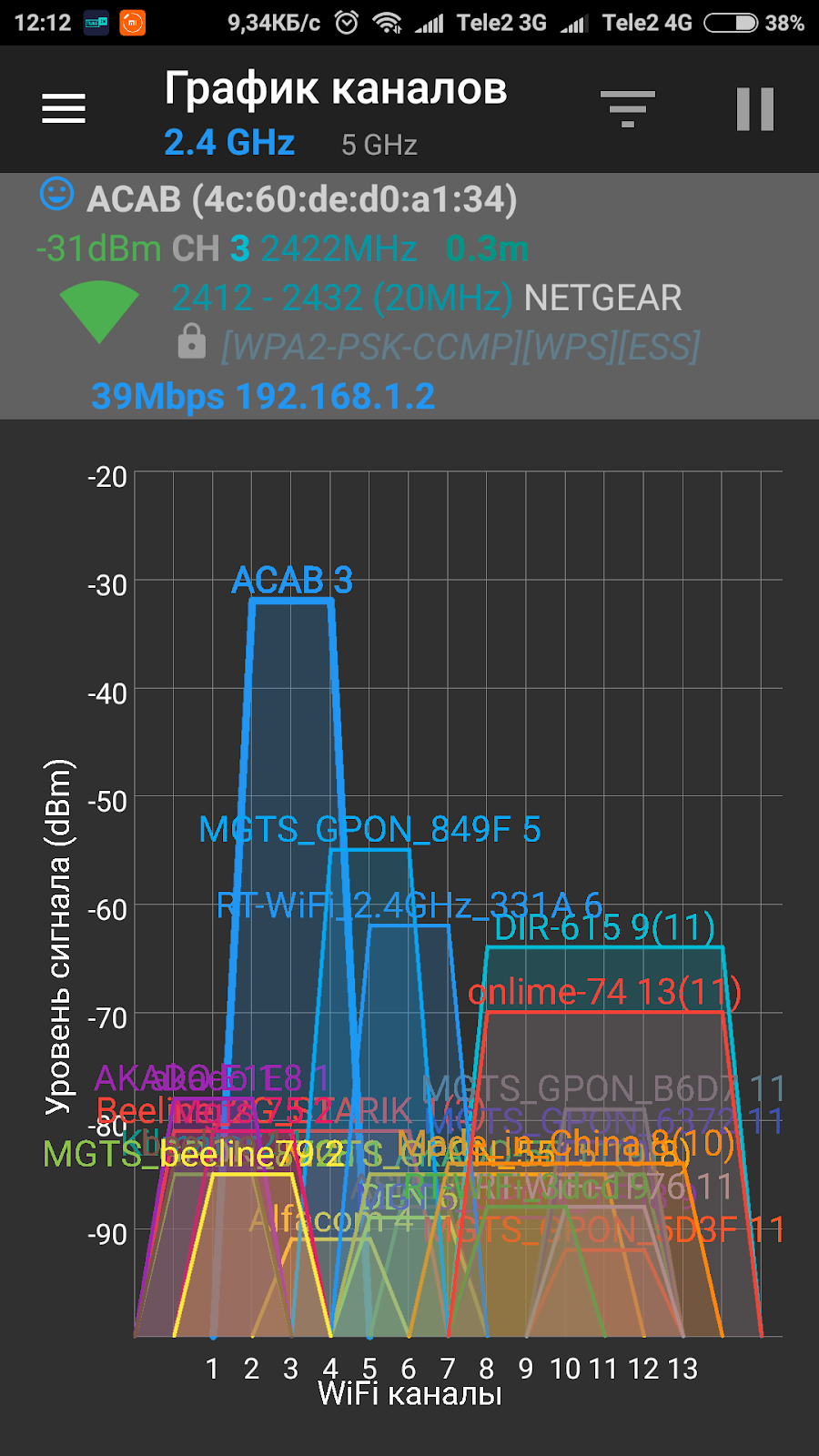The image size is (819, 1456).
Task: Switch to the 5 GHz band
Action: click(x=379, y=146)
